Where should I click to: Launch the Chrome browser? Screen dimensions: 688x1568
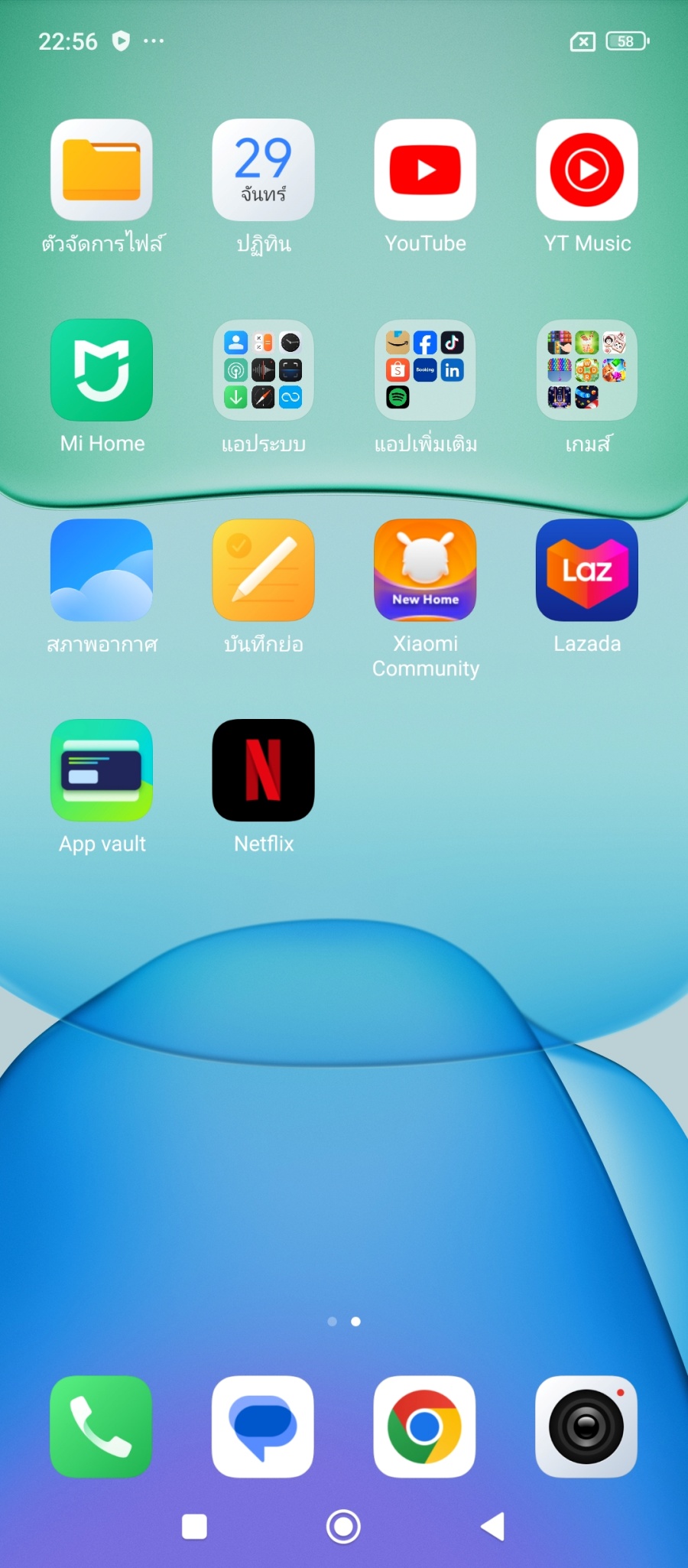424,1426
